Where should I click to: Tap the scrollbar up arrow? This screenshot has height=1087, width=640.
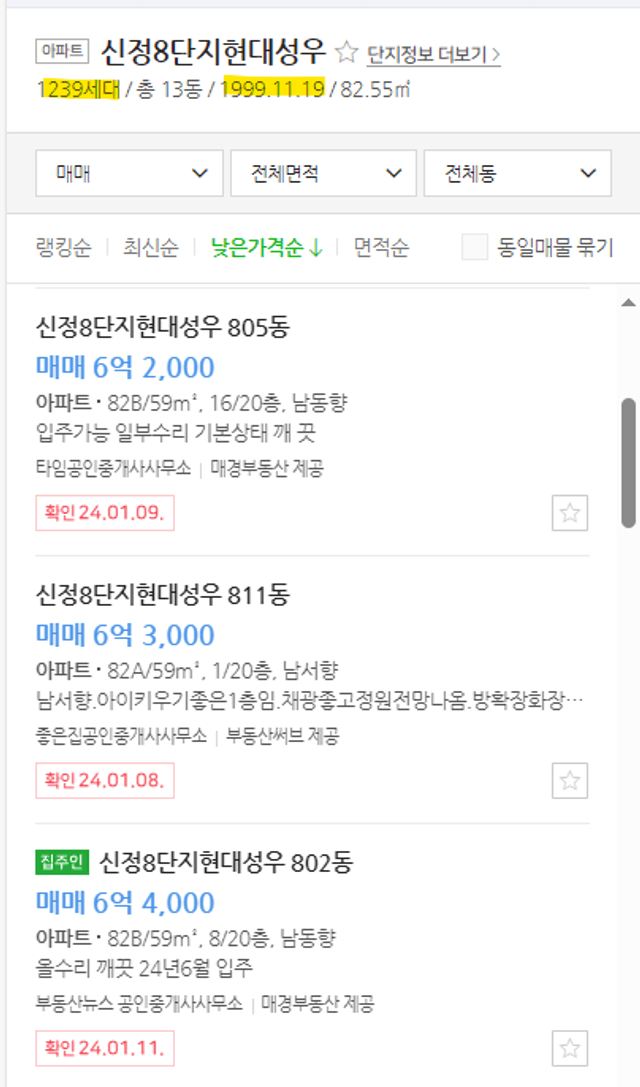628,303
